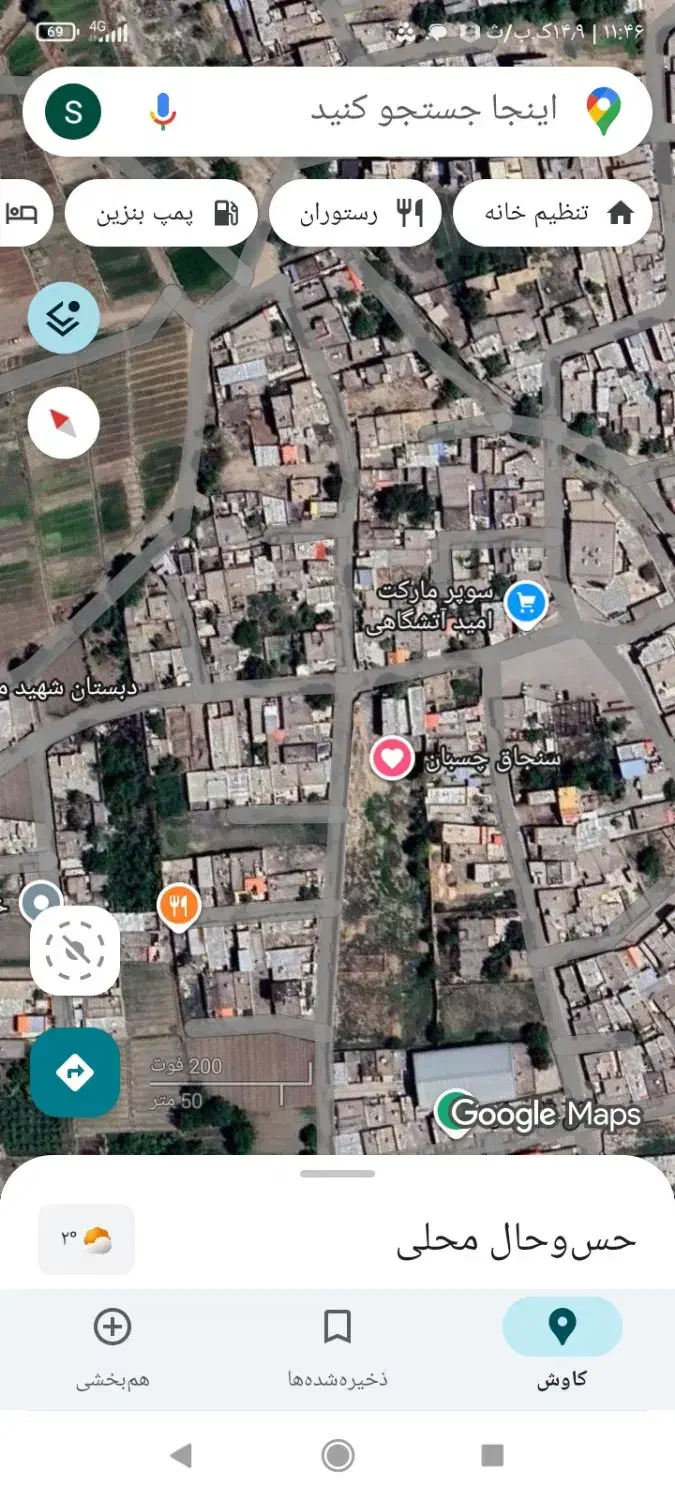Open the 'سوپر مارکت امید آتشگاهی' shopping pin

tap(525, 603)
